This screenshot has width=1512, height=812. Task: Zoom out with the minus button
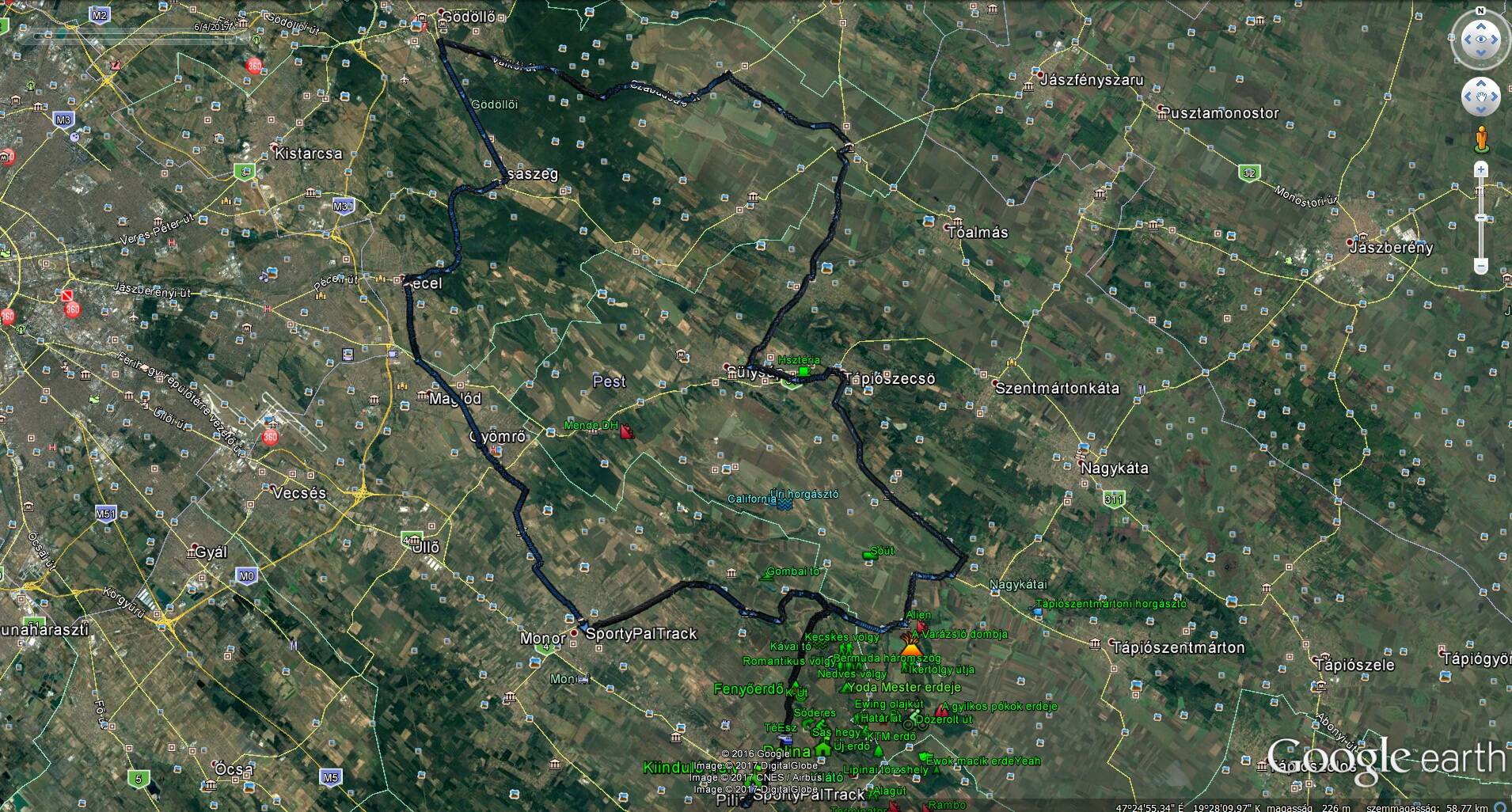coord(1481,268)
